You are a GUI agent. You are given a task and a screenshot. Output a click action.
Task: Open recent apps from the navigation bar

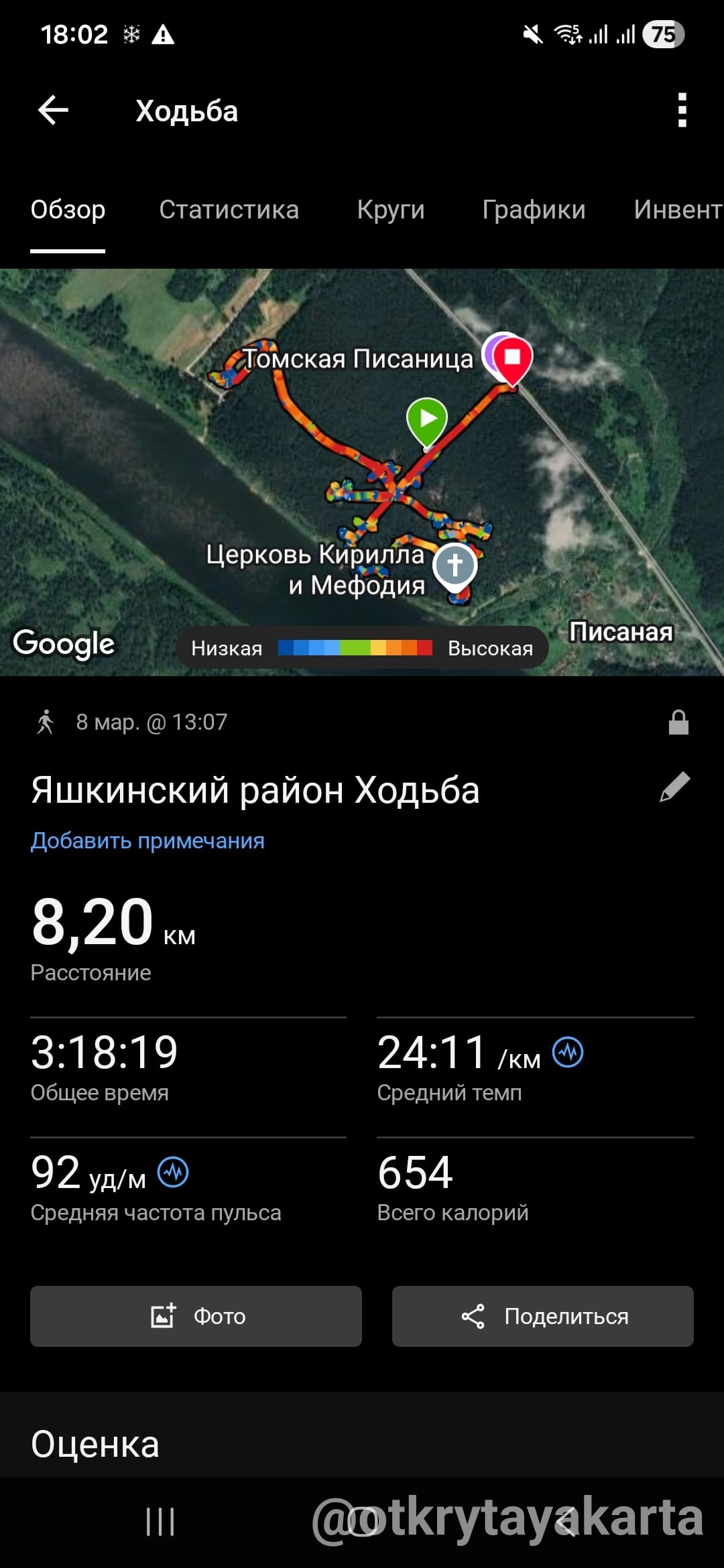pos(160,1522)
